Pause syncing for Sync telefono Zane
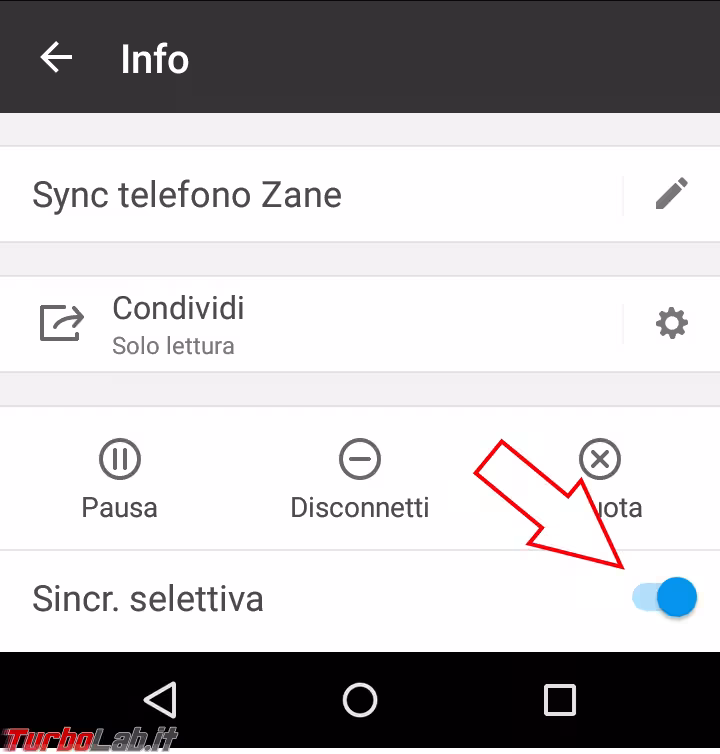Screen dimensions: 720x754 [119, 477]
